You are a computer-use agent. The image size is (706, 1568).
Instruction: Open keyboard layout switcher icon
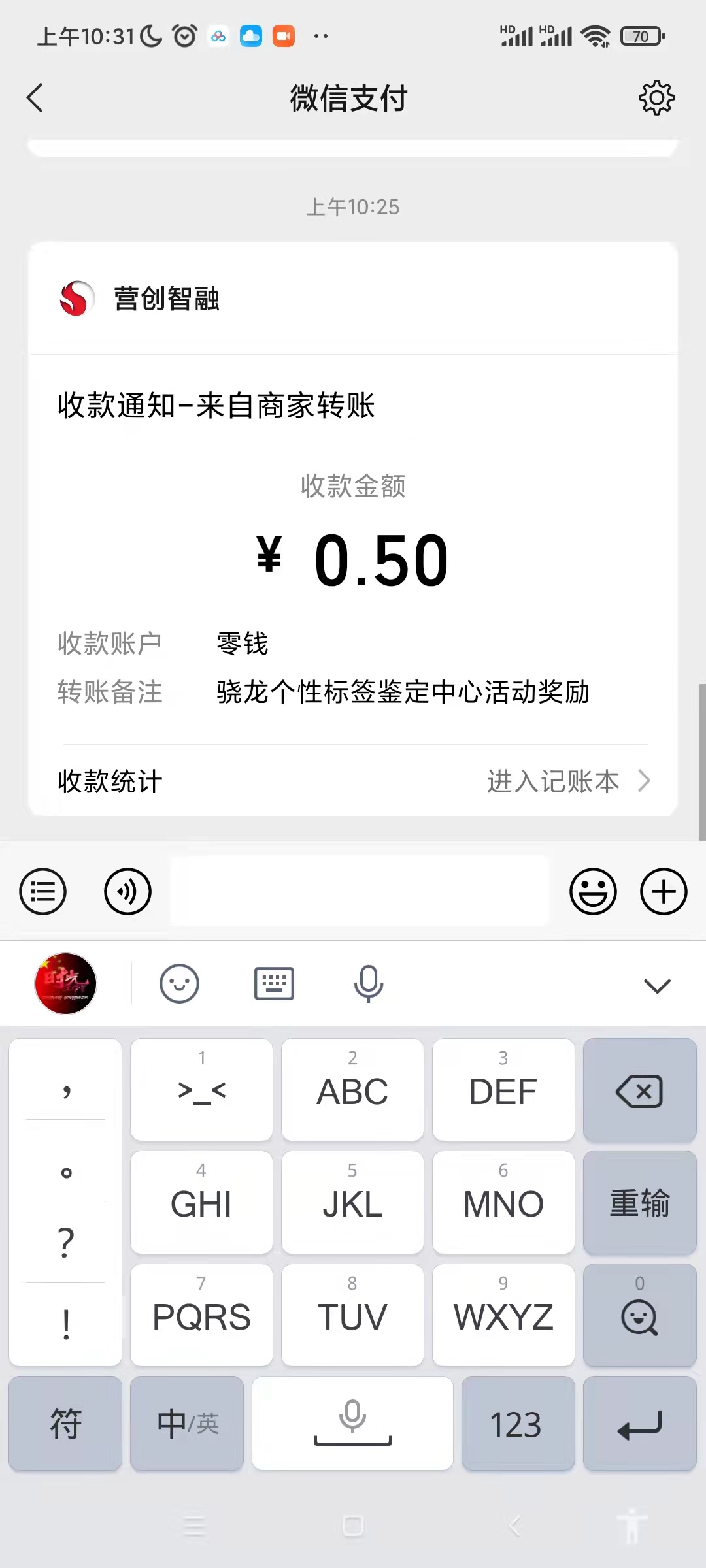coord(274,984)
